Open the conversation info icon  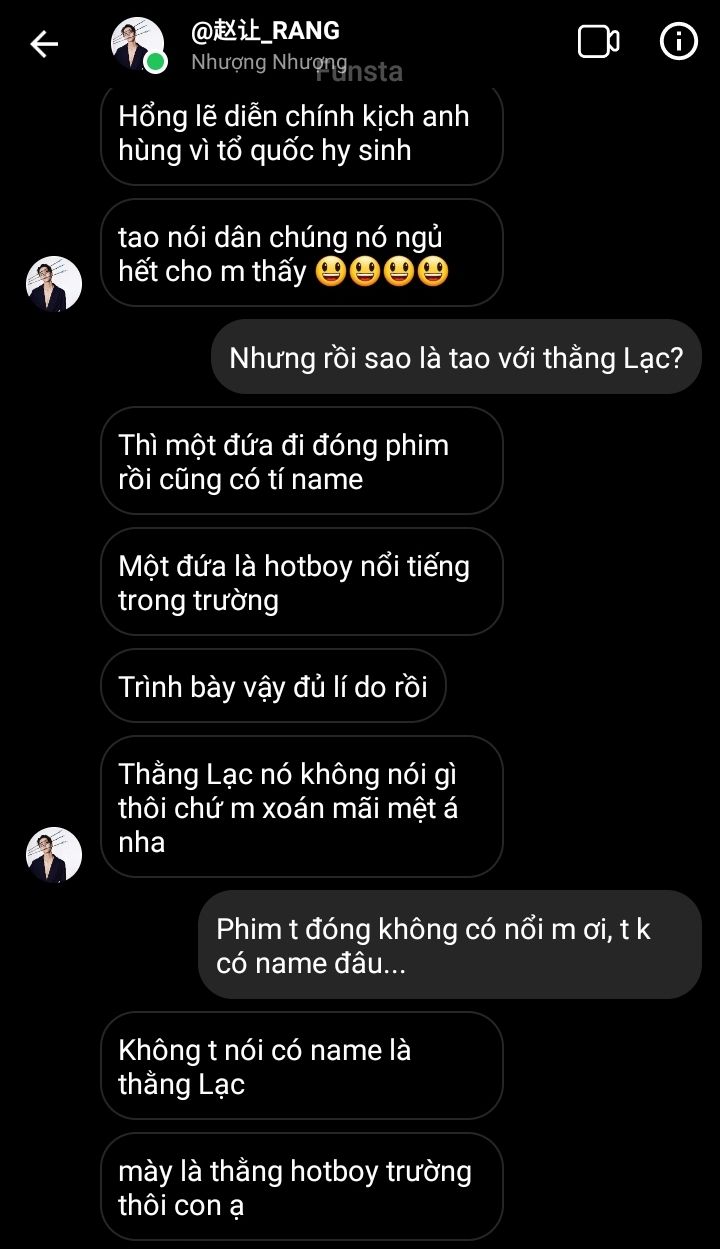coord(679,42)
